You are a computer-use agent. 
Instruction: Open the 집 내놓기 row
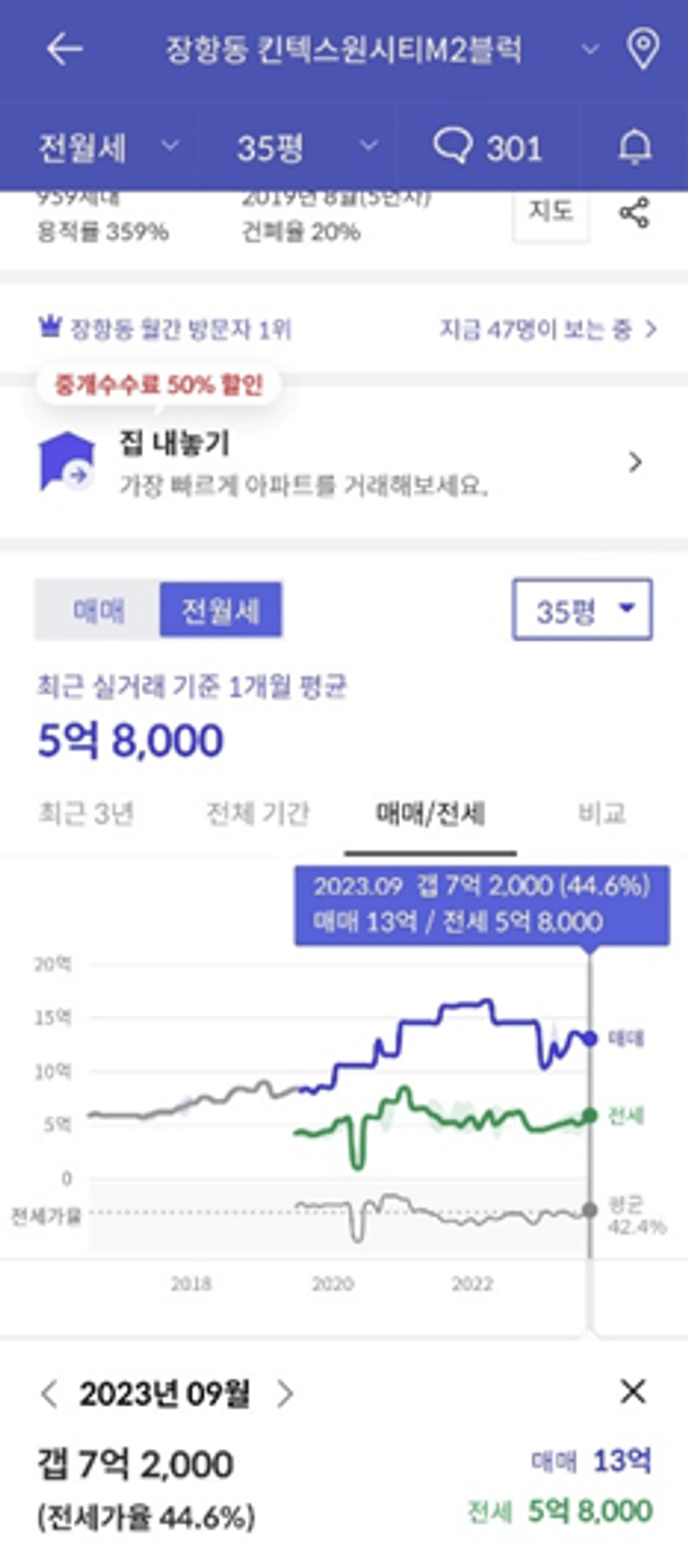coord(344,462)
